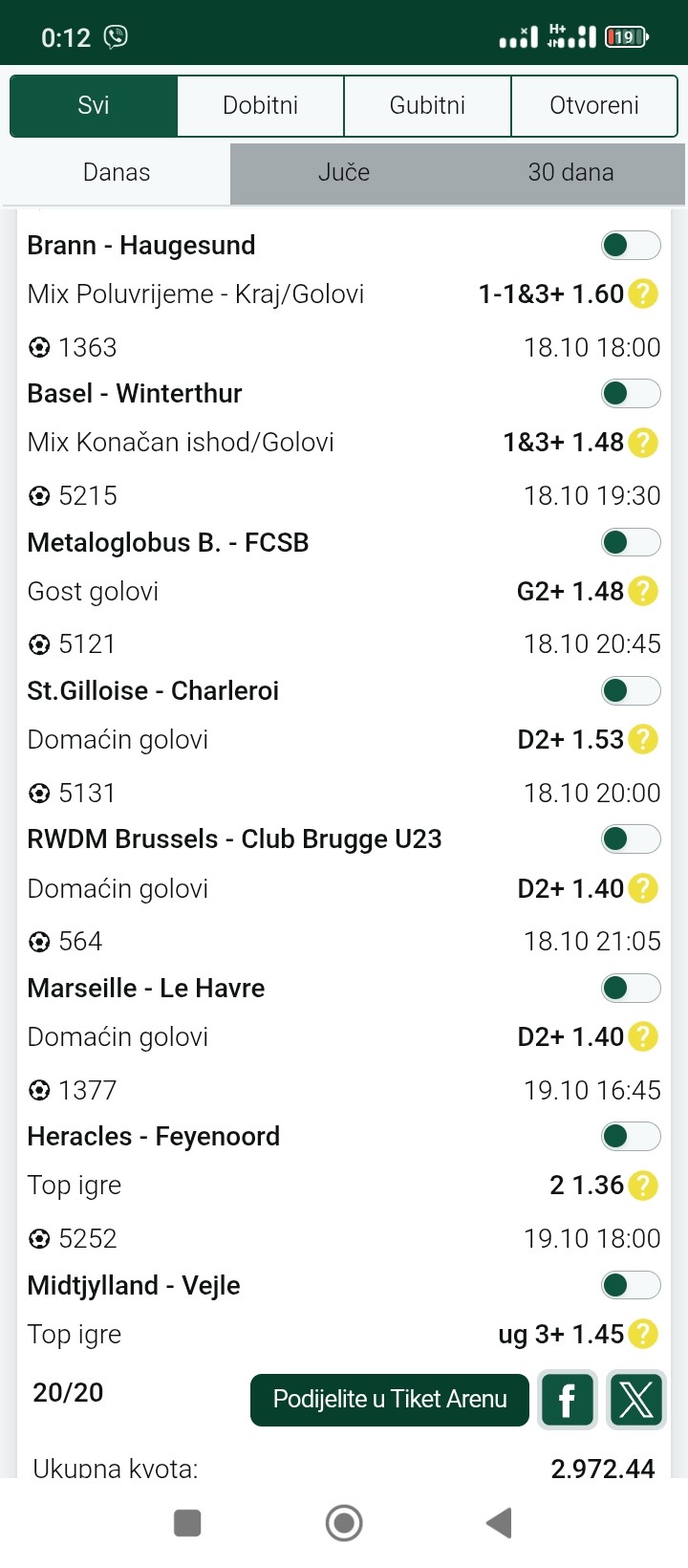Toggle the Basel - Winterthur switch
The height and width of the screenshot is (1568, 688).
(631, 394)
